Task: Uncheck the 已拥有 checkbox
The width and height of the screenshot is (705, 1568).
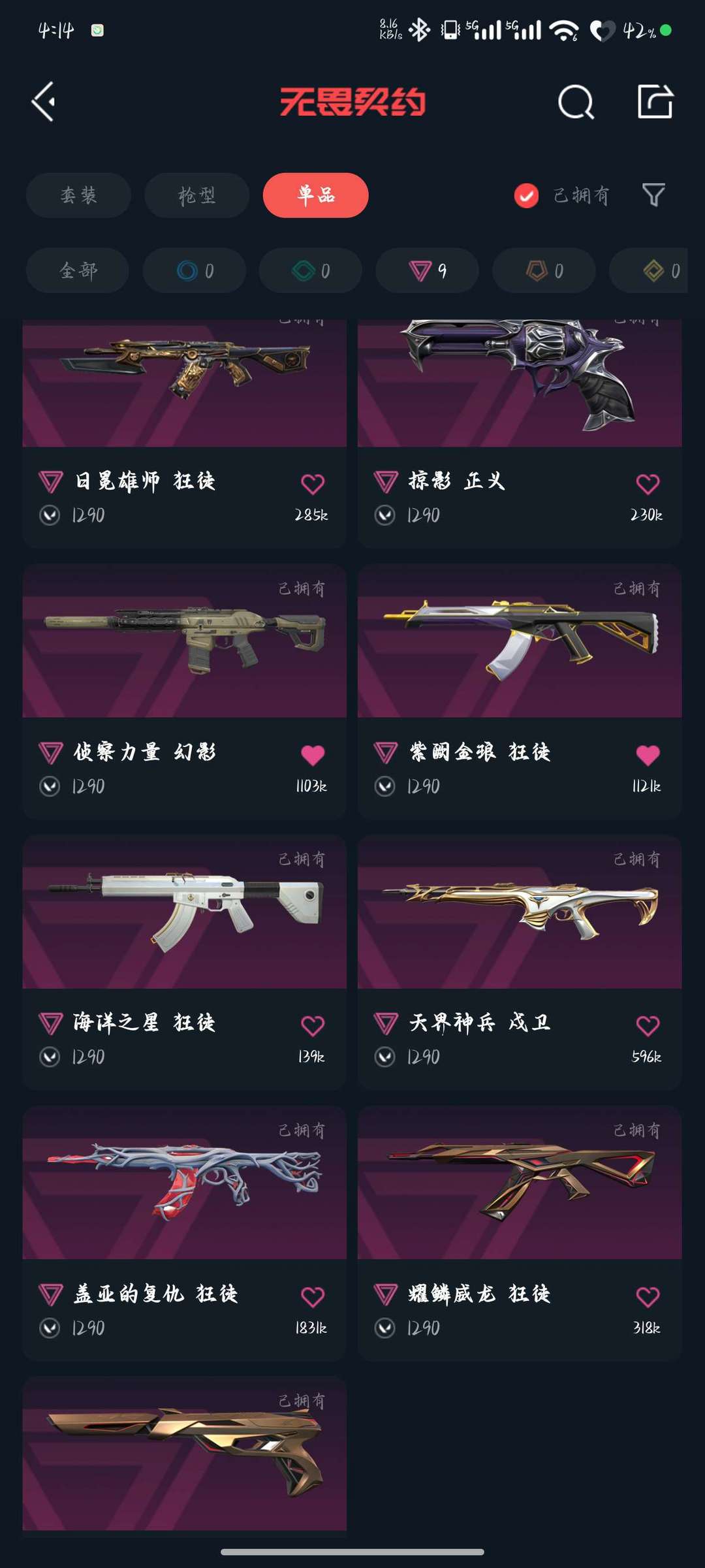Action: coord(526,195)
